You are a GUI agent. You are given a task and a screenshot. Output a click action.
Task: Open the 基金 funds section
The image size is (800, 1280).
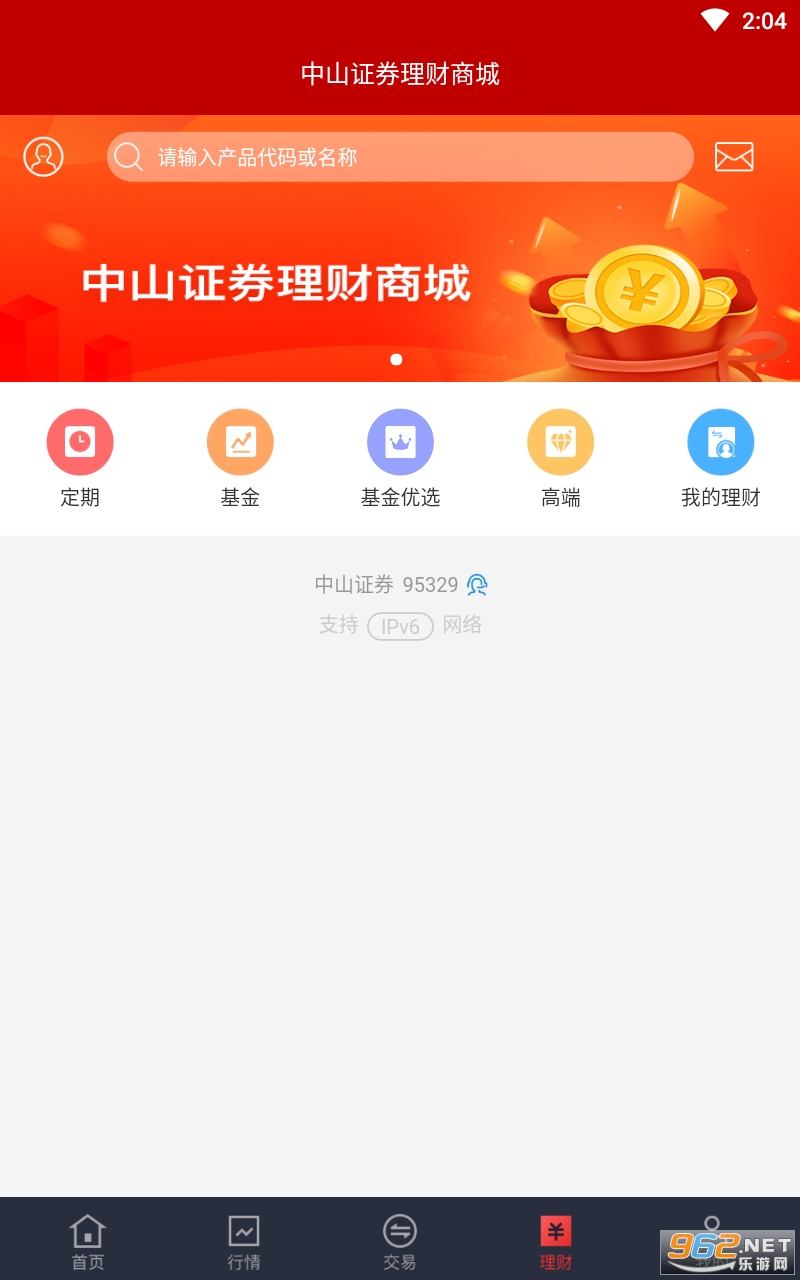click(240, 459)
